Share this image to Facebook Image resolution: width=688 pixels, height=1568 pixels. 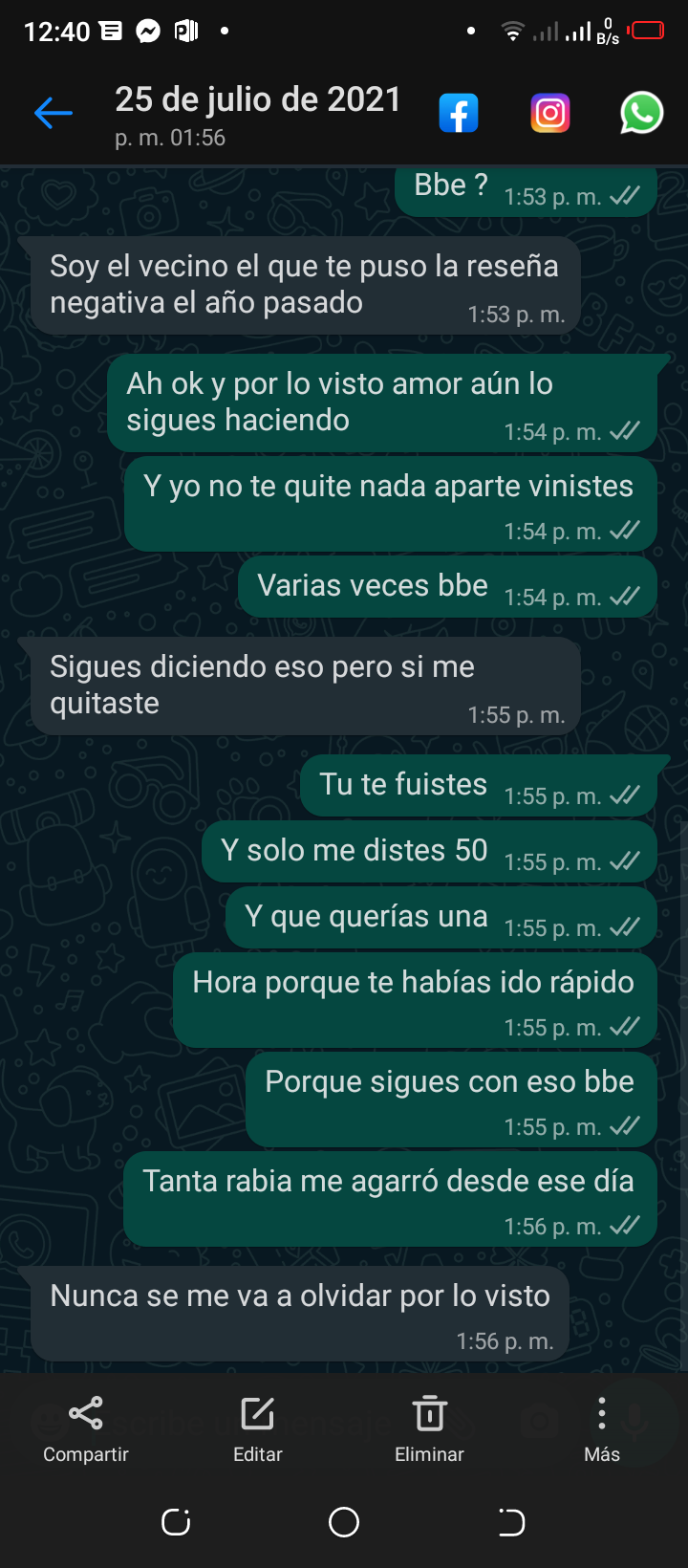(459, 114)
